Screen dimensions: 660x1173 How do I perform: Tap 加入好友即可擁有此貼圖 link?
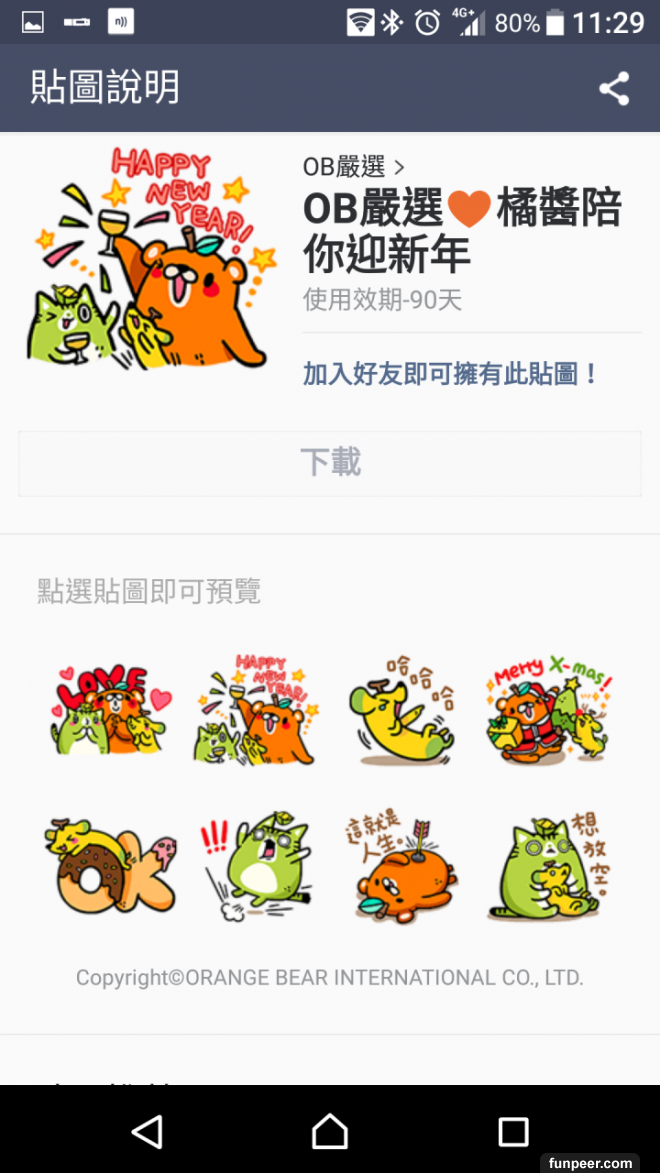pos(451,374)
